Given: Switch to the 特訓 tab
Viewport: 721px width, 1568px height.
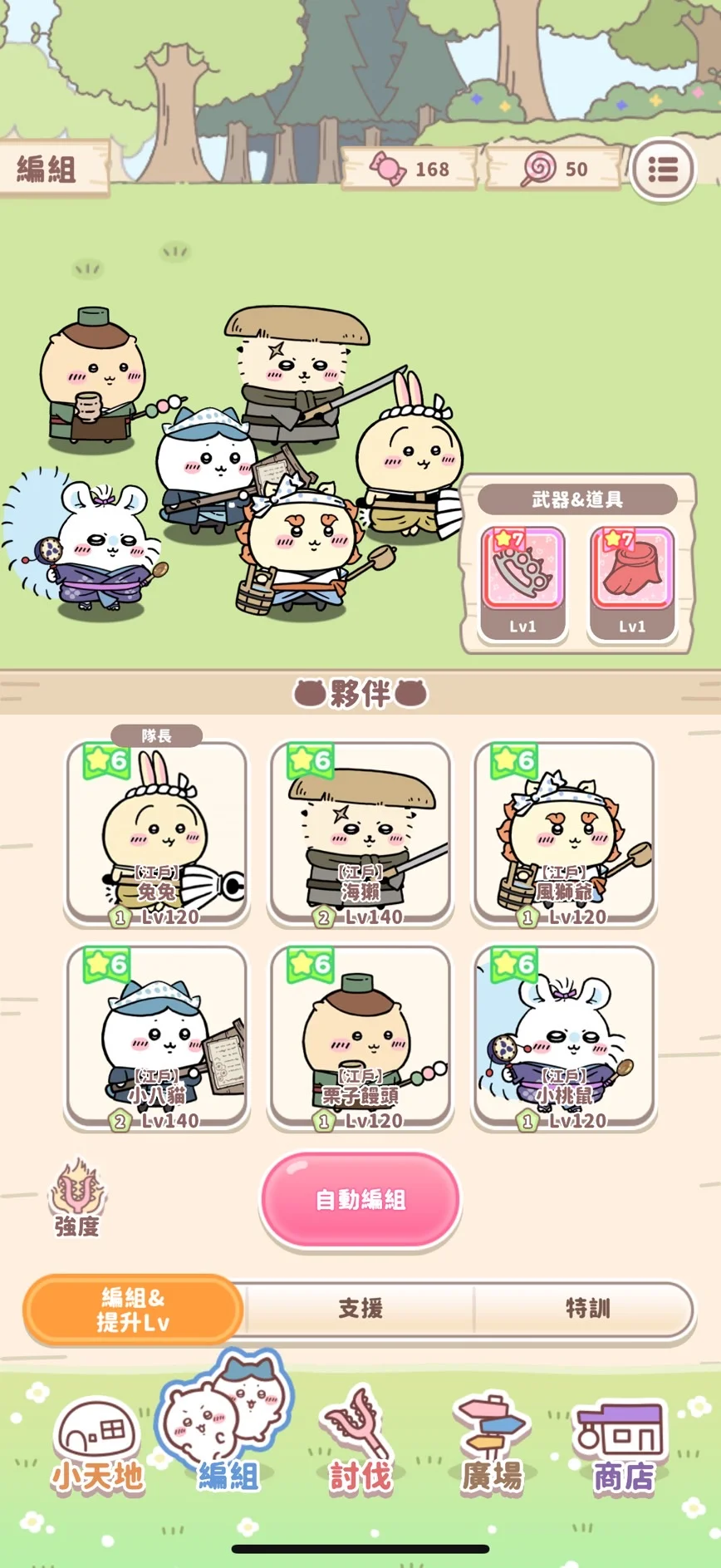Looking at the screenshot, I should (586, 1309).
